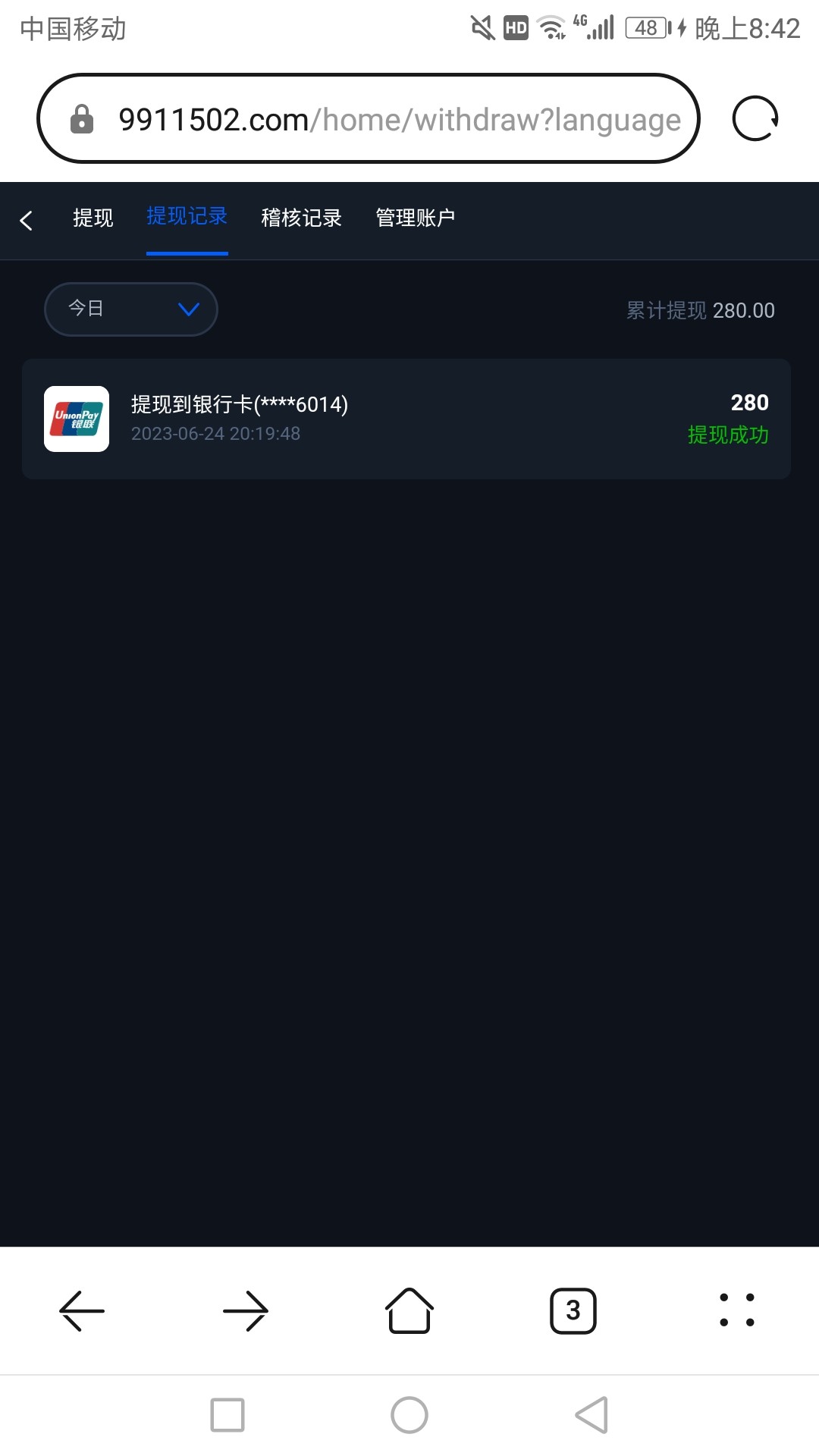The width and height of the screenshot is (819, 1456).
Task: Open the browser four-dot menu
Action: pyautogui.click(x=736, y=1310)
